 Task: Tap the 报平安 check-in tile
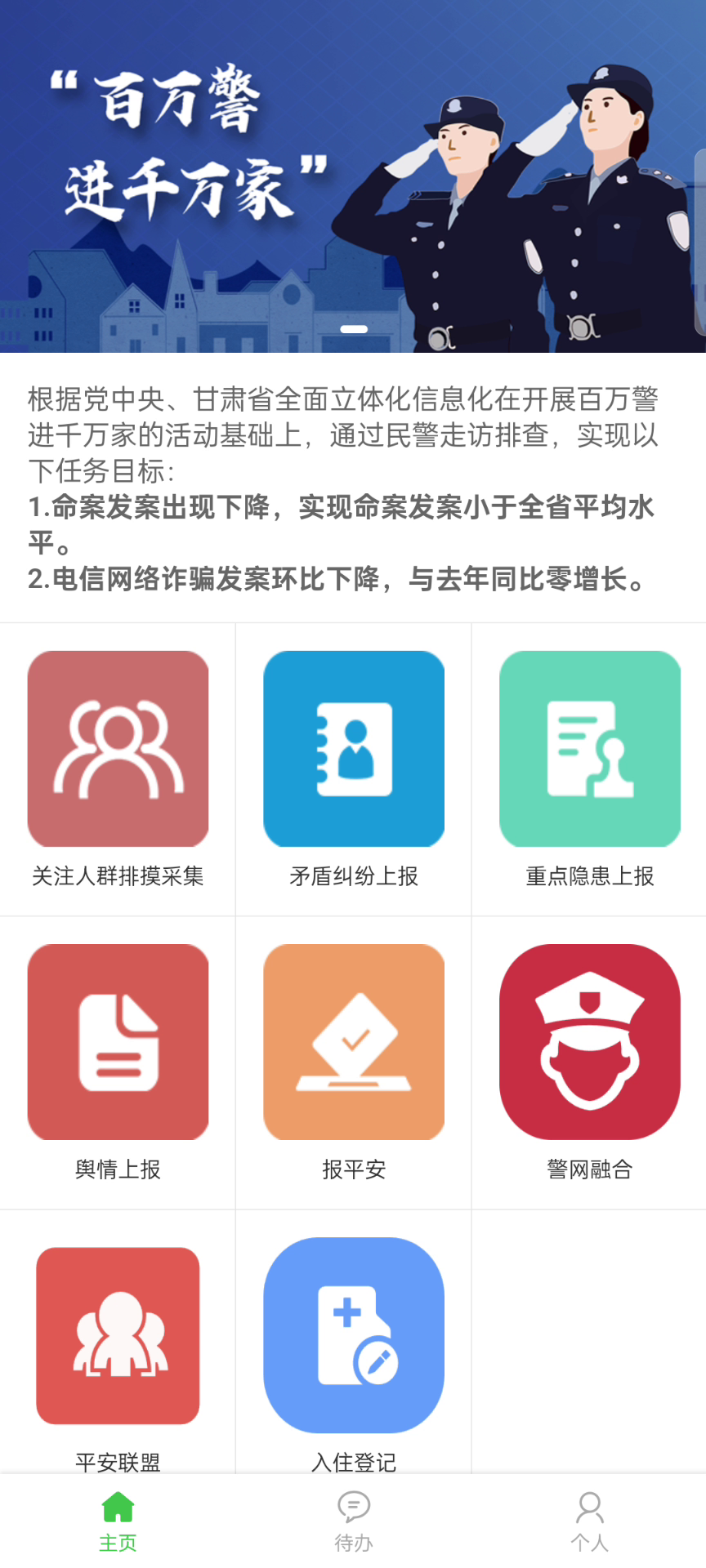click(354, 1042)
